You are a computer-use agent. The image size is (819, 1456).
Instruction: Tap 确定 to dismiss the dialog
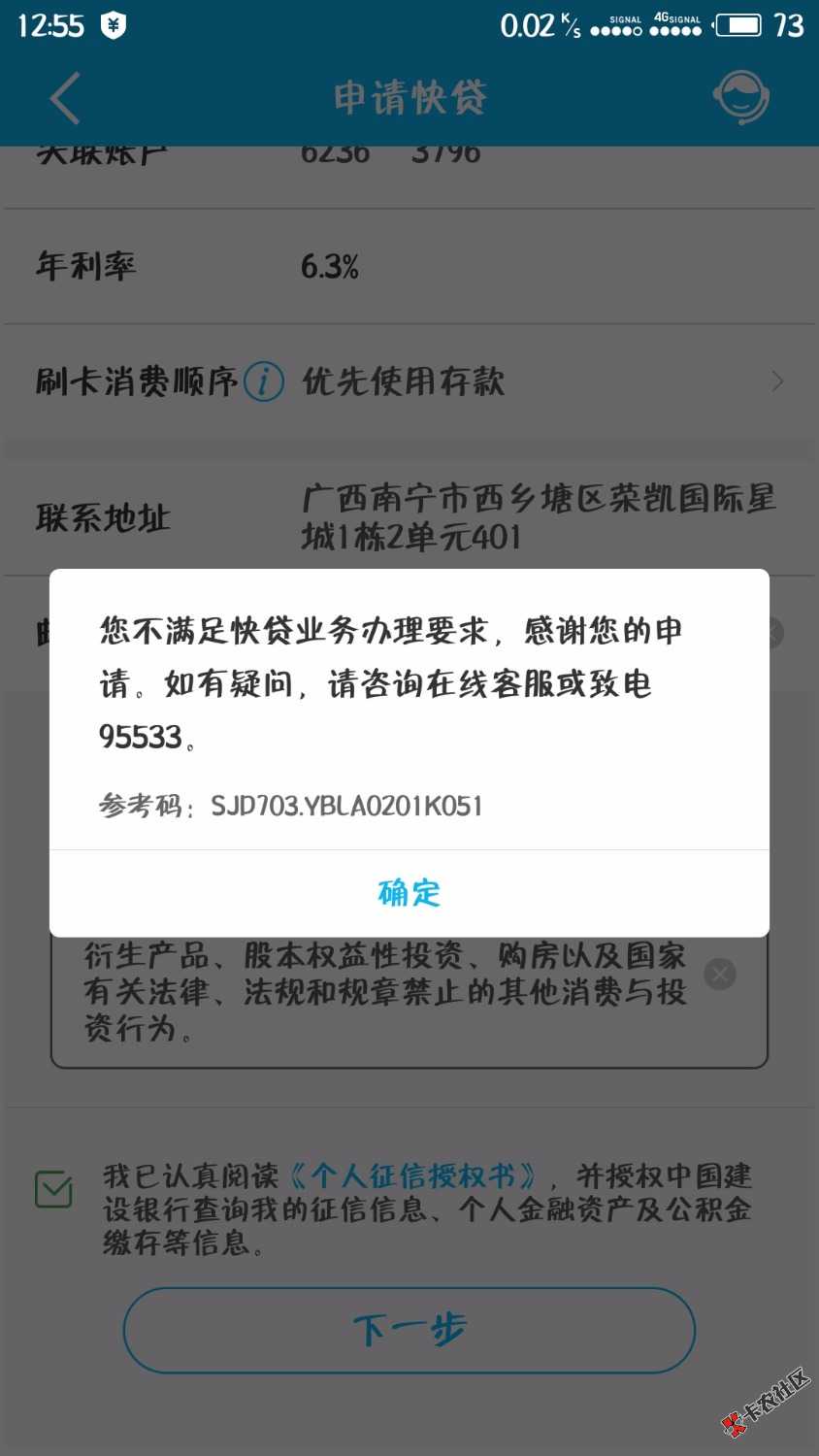[x=409, y=893]
